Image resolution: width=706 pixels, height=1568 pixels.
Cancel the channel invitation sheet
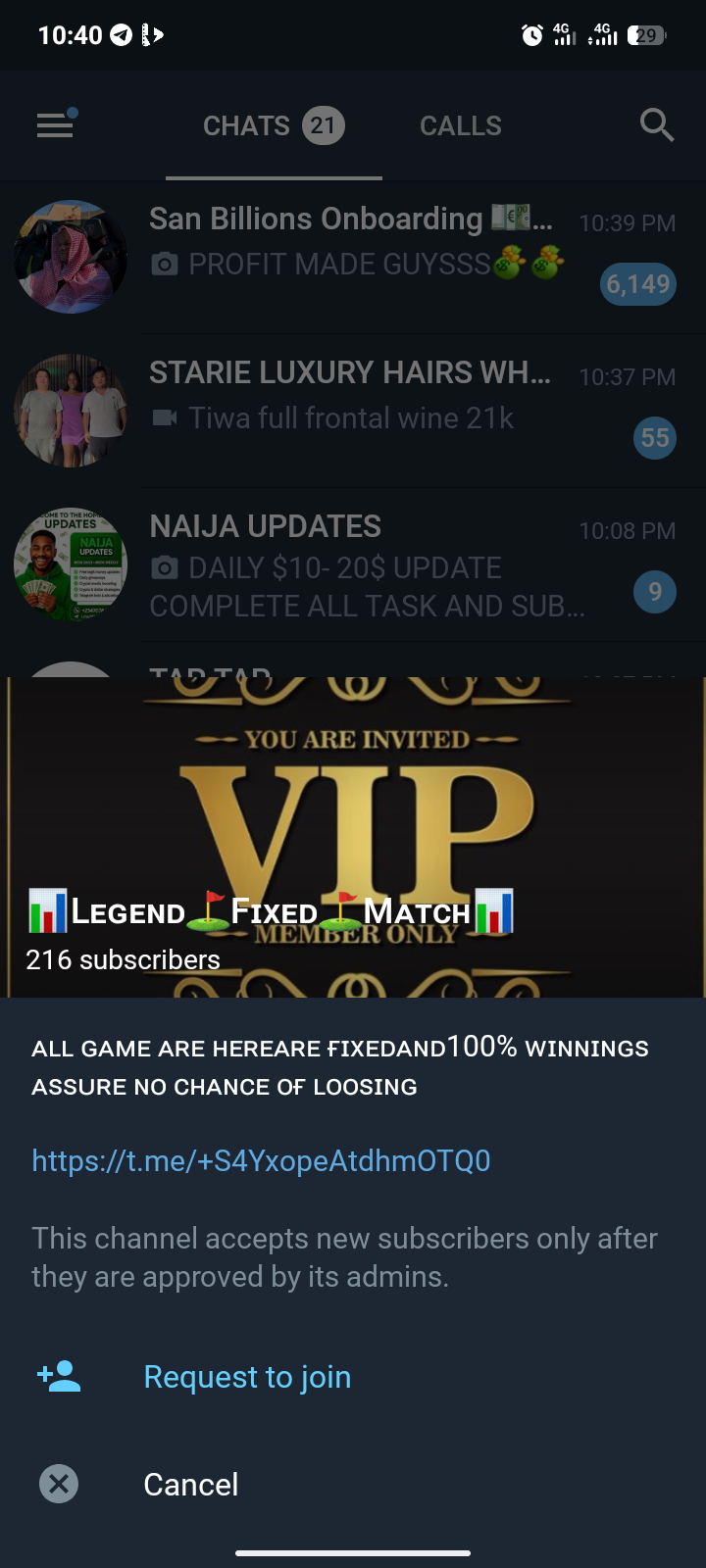[190, 1484]
